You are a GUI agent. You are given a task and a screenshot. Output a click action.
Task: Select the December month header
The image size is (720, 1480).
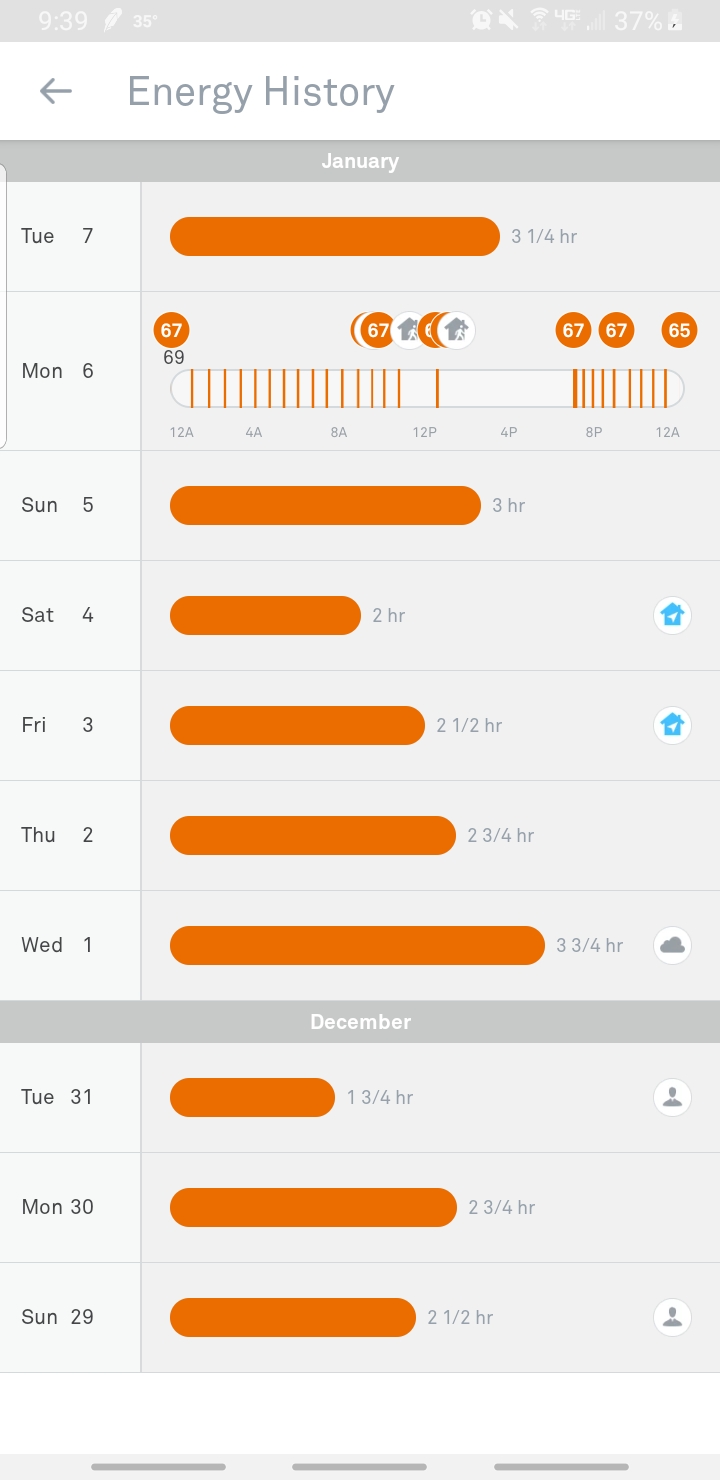click(x=360, y=1021)
